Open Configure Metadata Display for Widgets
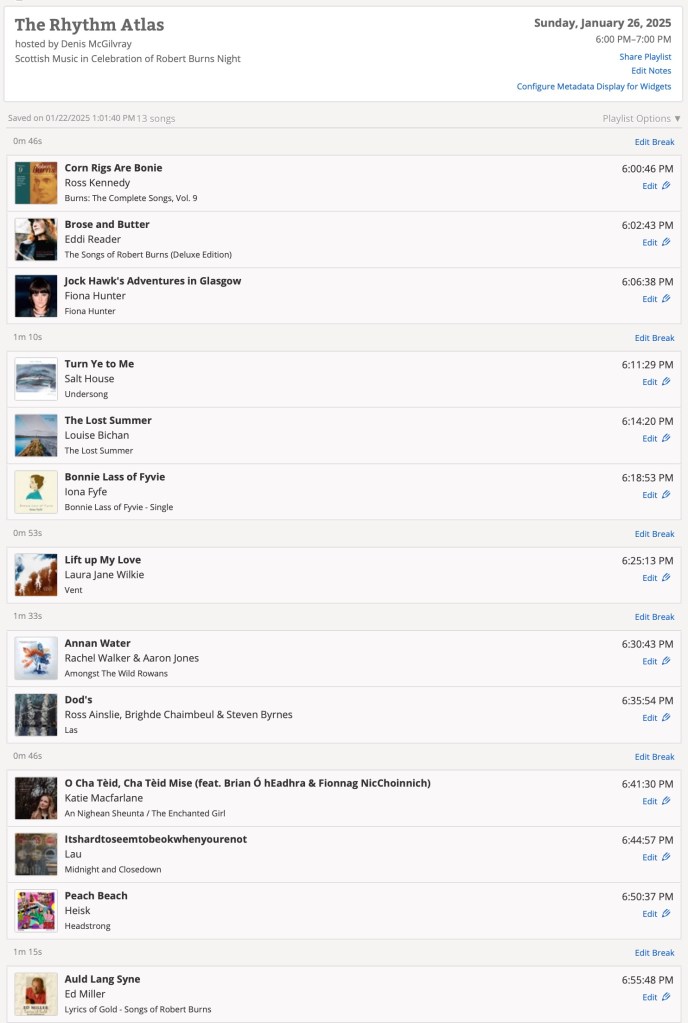The width and height of the screenshot is (688, 1023). 594,87
